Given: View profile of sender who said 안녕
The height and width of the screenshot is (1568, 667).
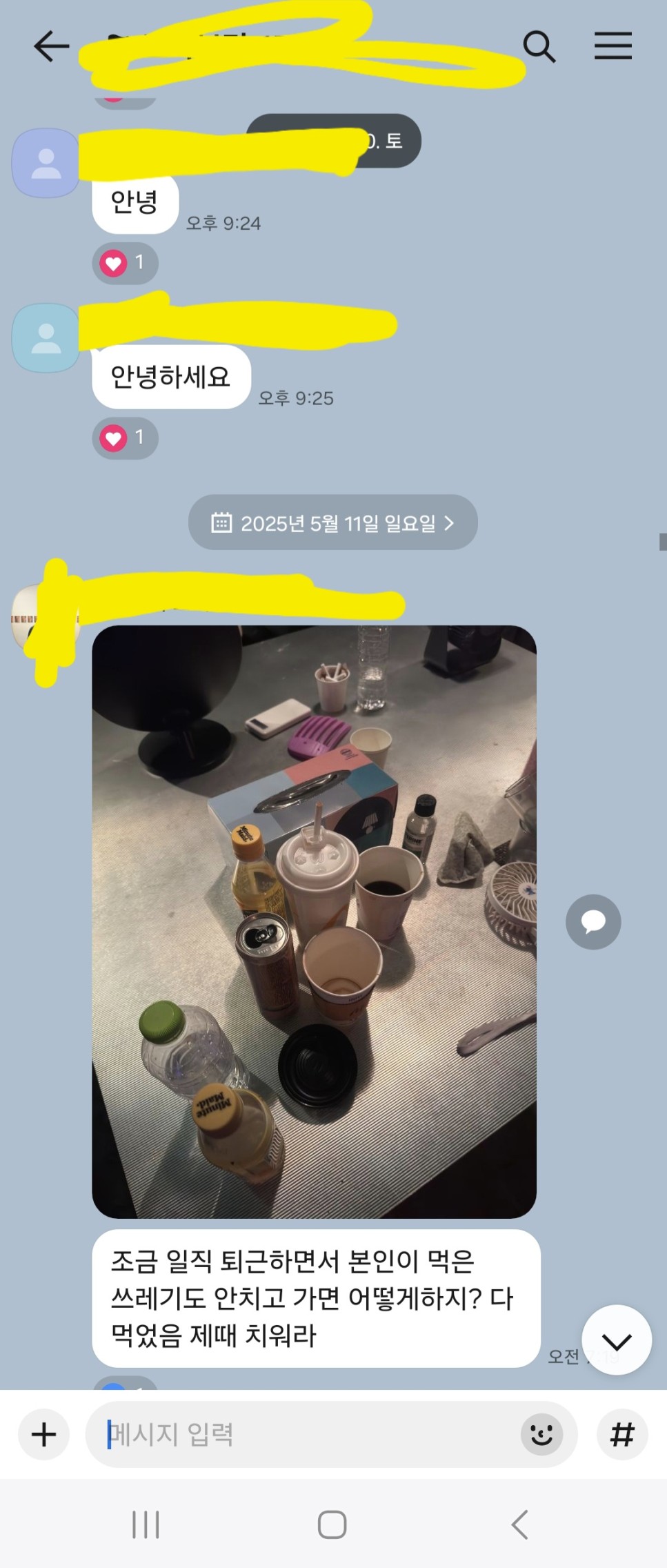Looking at the screenshot, I should point(46,164).
